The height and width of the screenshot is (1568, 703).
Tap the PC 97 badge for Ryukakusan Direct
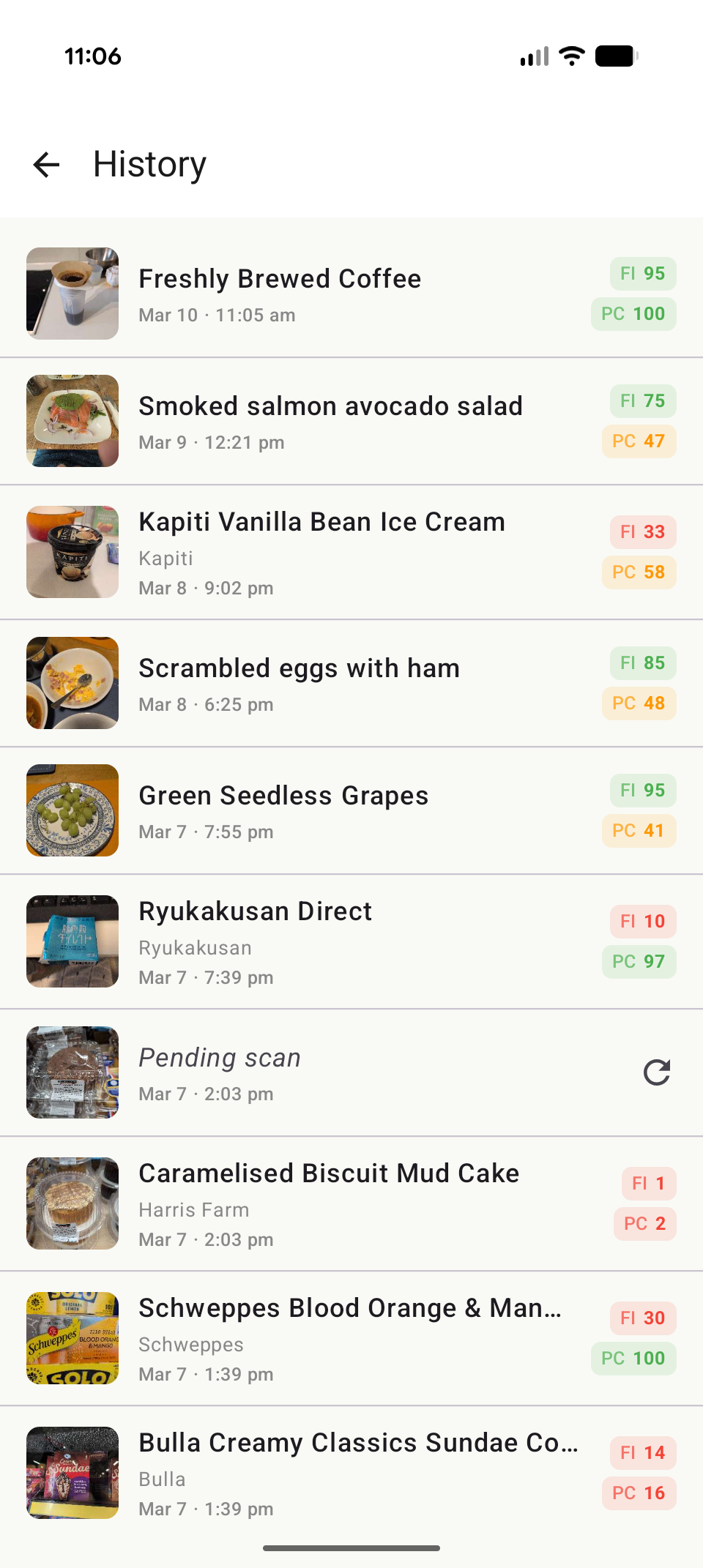click(639, 961)
